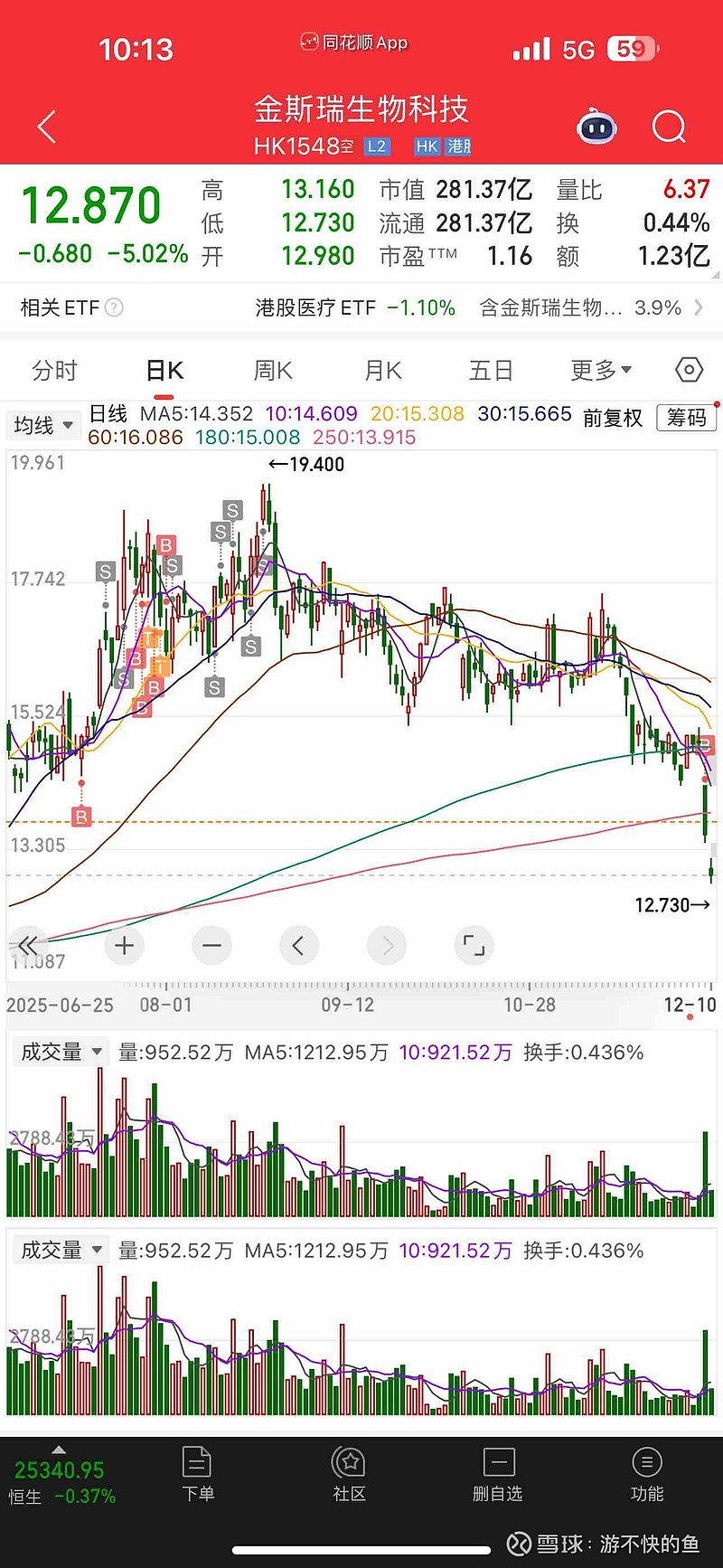The height and width of the screenshot is (1568, 723).
Task: Open the robot AI assistant
Action: click(596, 128)
